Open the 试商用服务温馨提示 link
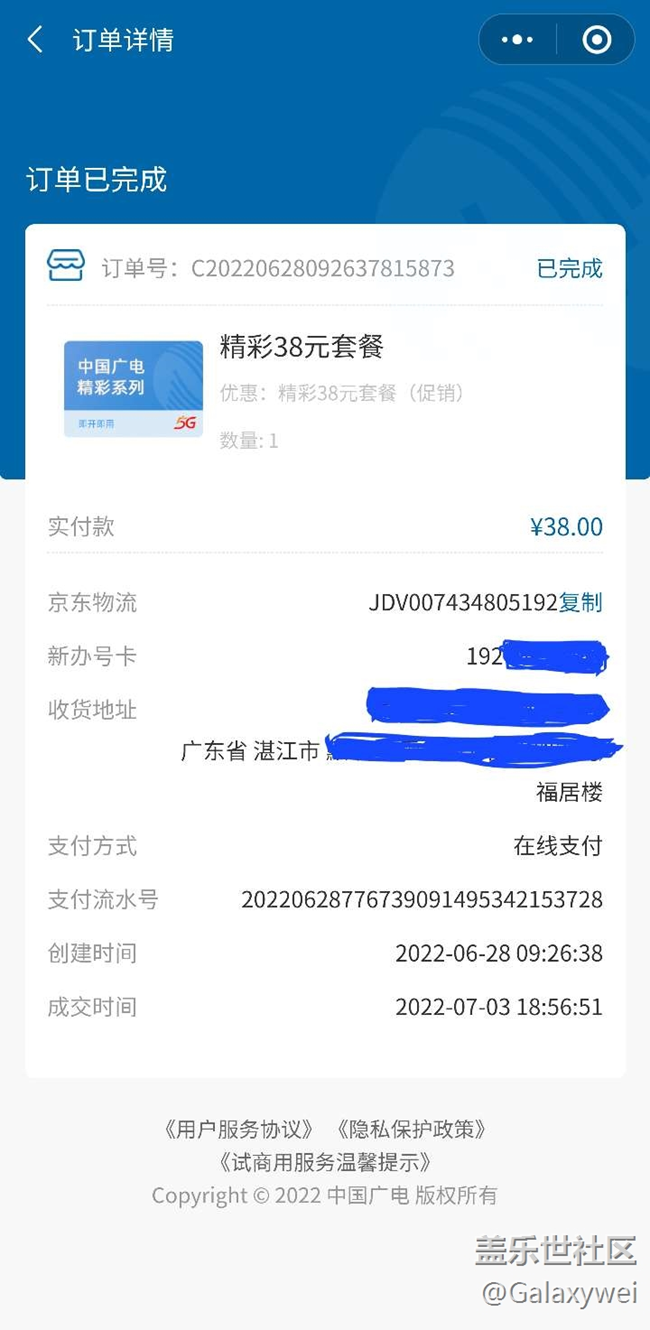This screenshot has width=650, height=1330. tap(325, 1162)
